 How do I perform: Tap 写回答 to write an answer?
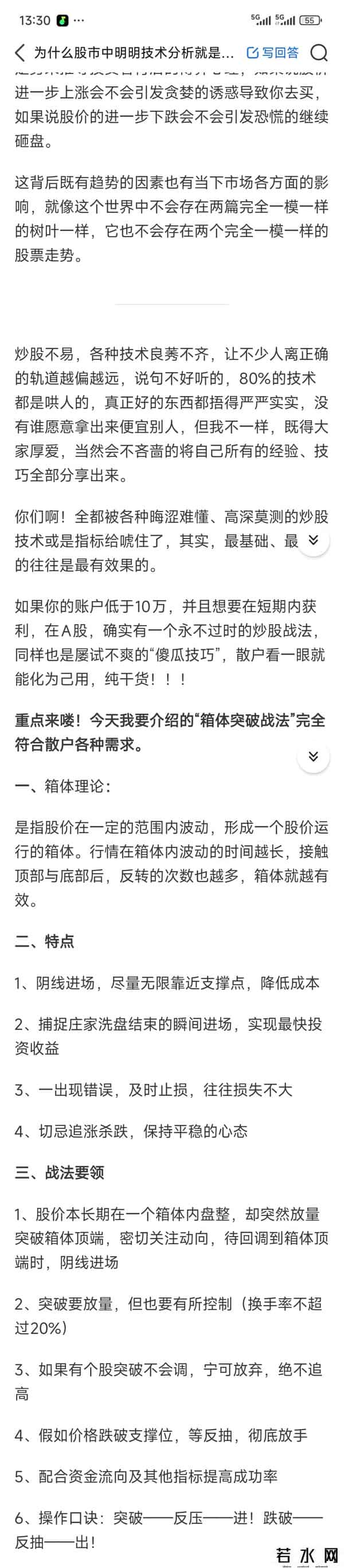(x=273, y=53)
